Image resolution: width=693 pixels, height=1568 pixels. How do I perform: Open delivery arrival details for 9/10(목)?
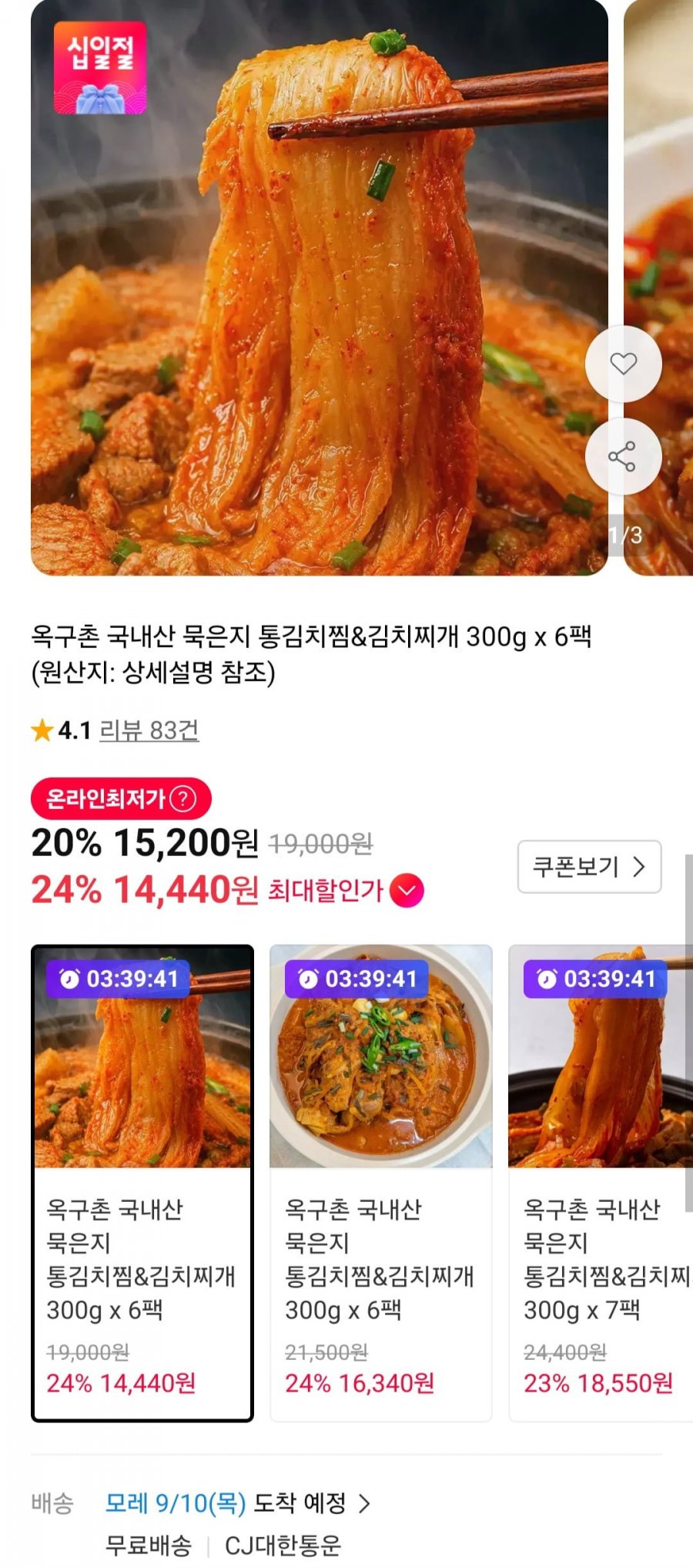coord(238,1503)
